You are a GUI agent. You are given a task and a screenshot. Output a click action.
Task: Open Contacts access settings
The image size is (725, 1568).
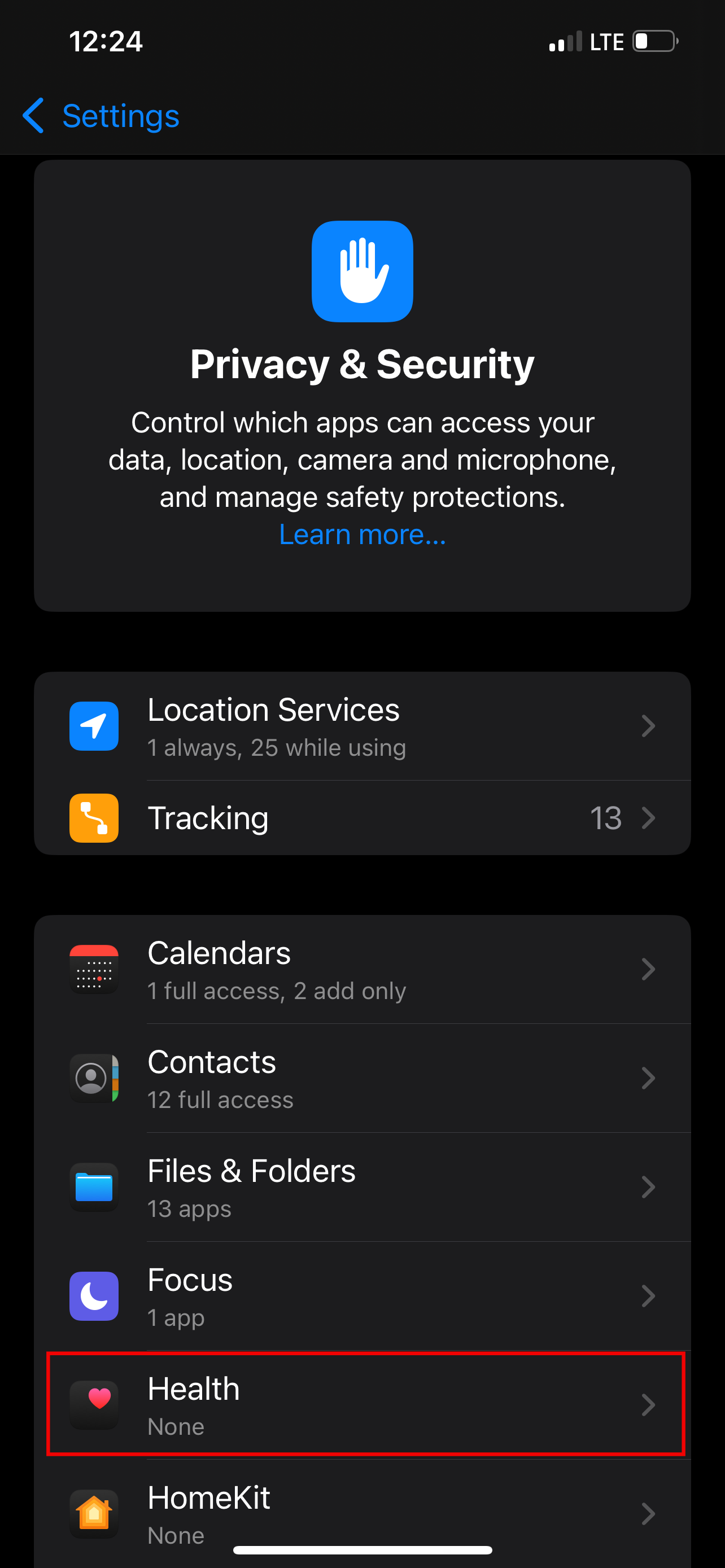[x=362, y=1079]
